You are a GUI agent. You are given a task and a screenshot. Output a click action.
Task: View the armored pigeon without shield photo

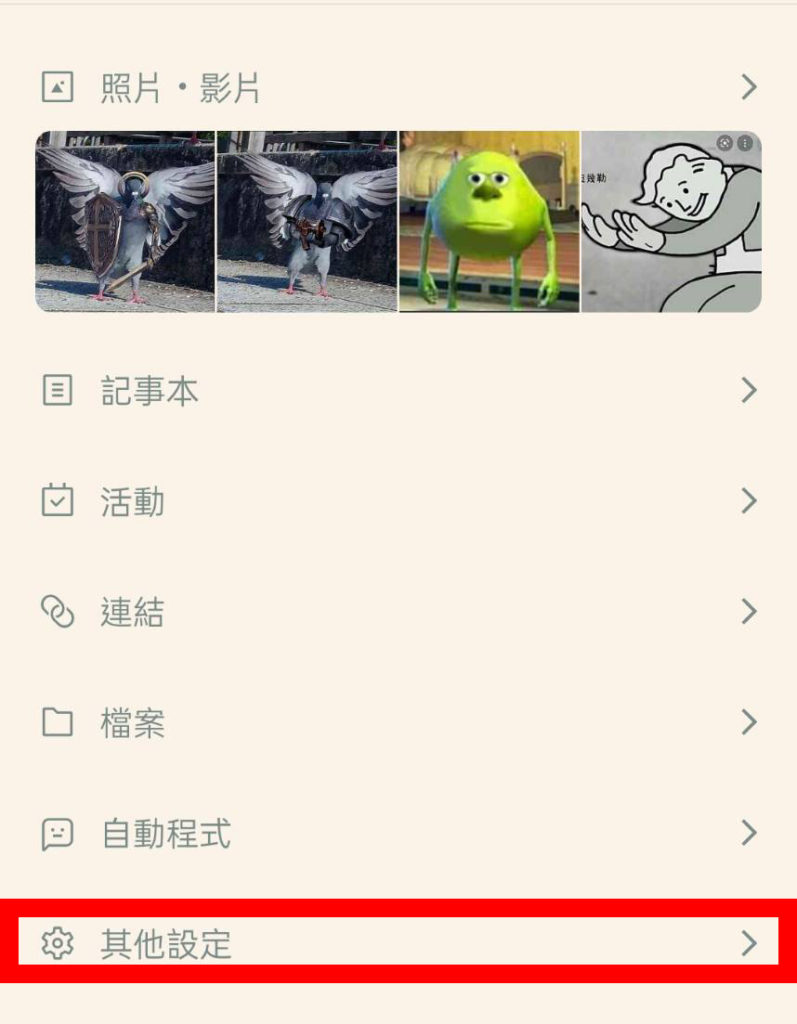coord(307,222)
